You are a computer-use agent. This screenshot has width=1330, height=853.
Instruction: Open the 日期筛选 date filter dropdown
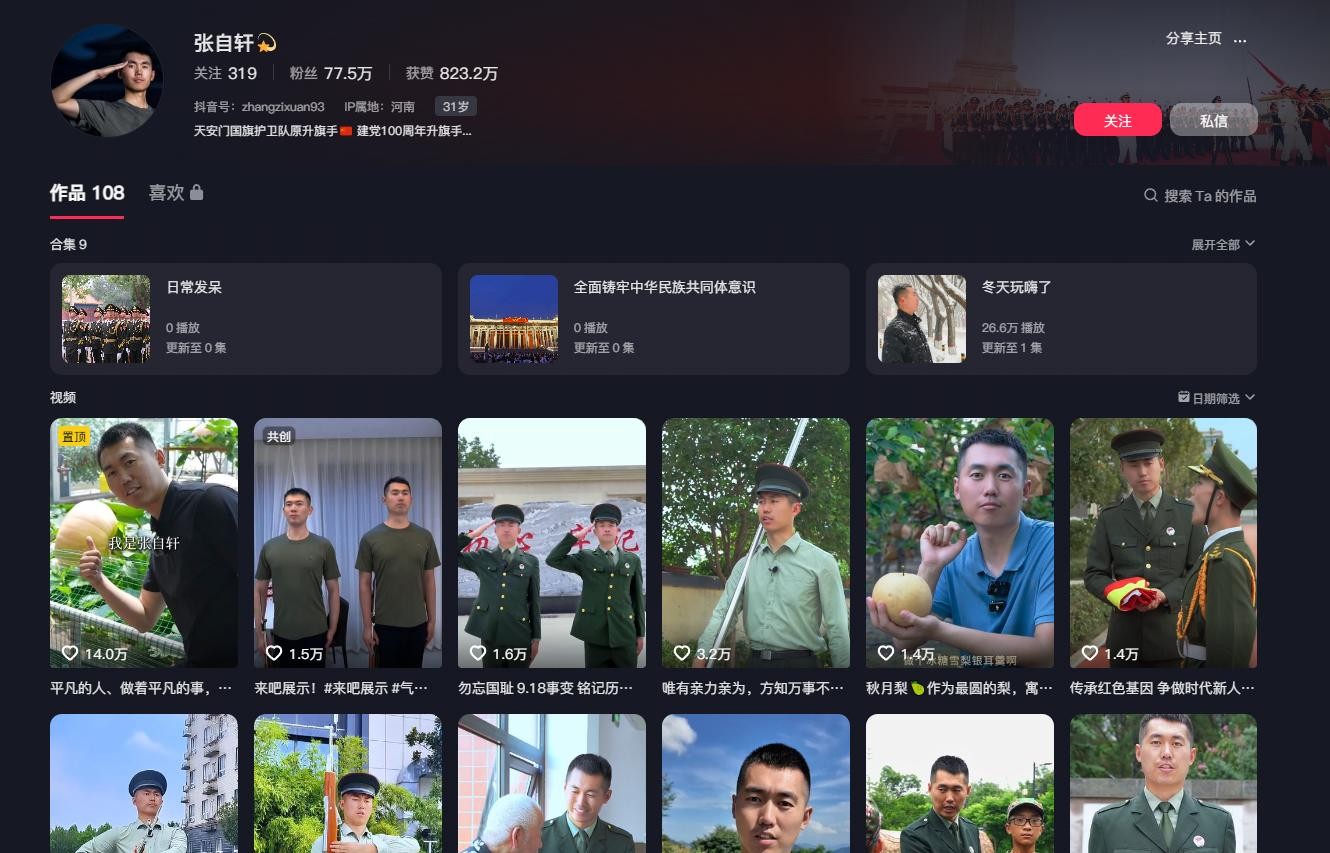click(x=1216, y=398)
